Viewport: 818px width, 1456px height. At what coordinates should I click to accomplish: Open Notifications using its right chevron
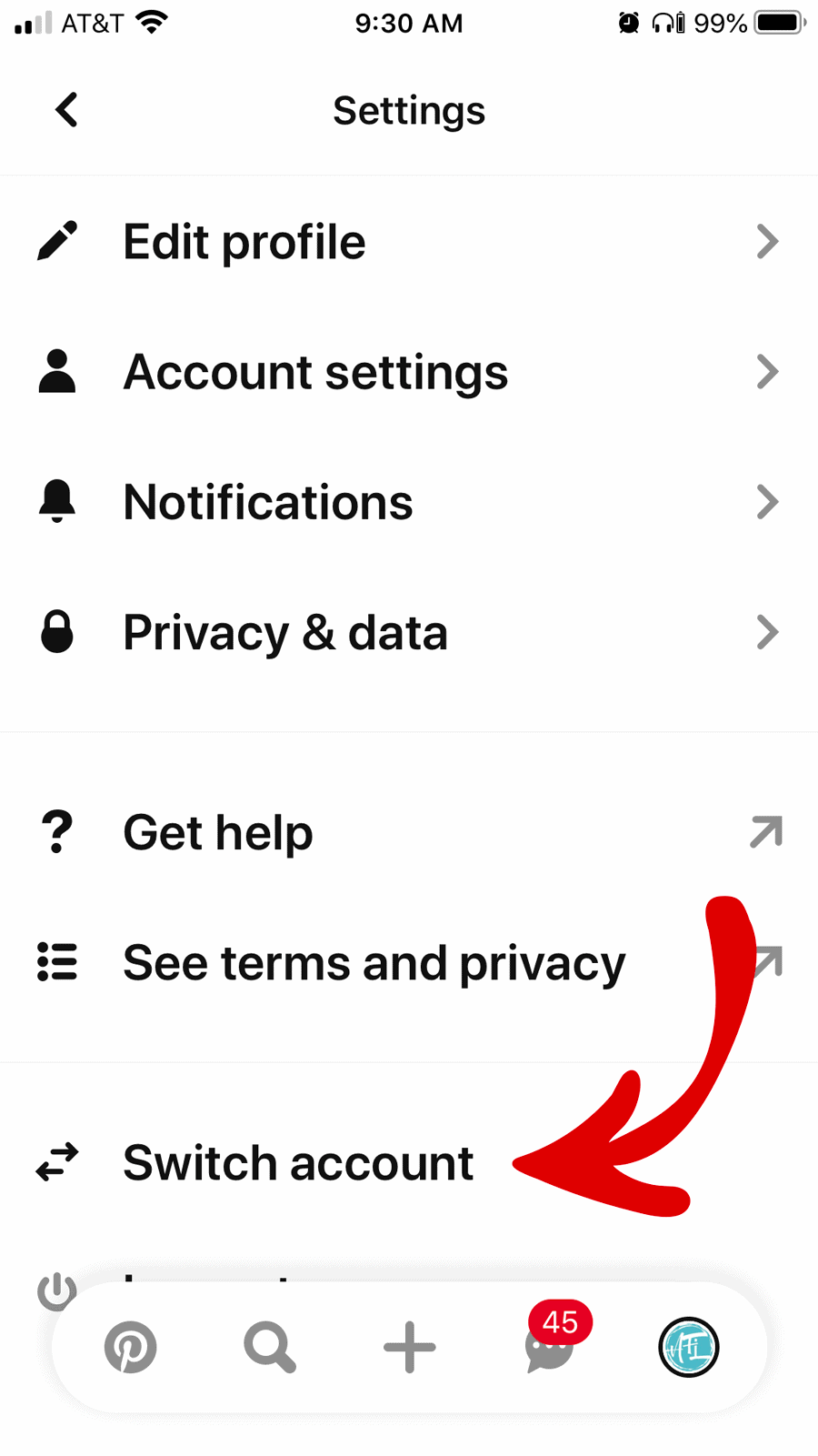(768, 501)
